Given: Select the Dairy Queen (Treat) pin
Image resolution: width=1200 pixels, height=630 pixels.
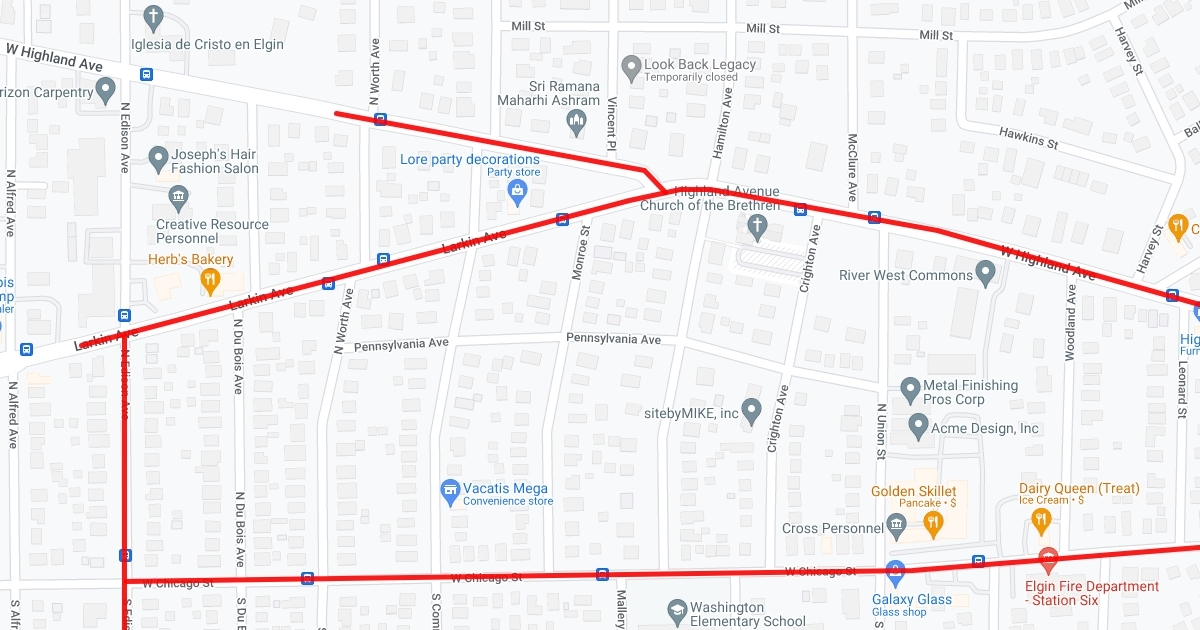Looking at the screenshot, I should click(1042, 519).
